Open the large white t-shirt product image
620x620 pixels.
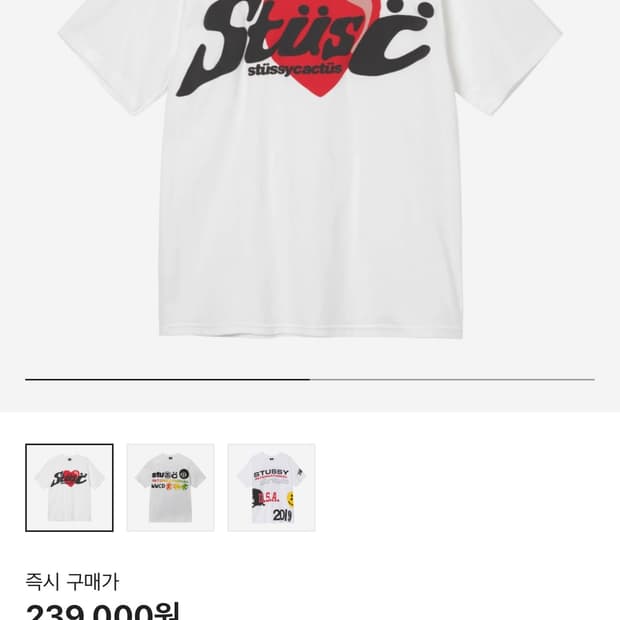tap(310, 170)
